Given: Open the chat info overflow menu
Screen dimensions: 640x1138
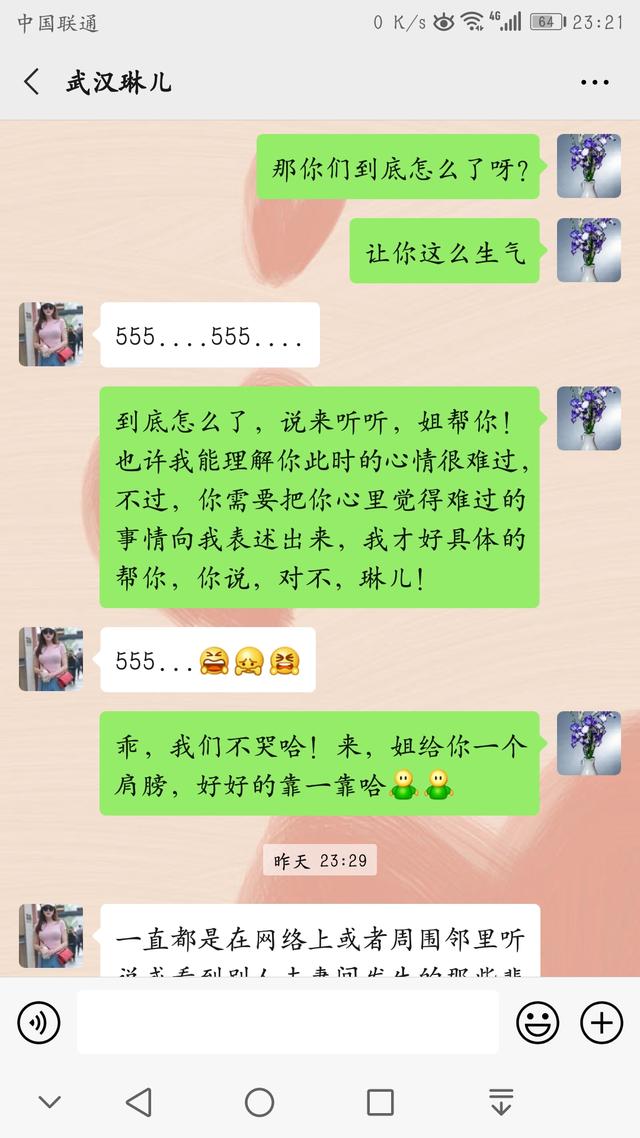Looking at the screenshot, I should coord(594,82).
